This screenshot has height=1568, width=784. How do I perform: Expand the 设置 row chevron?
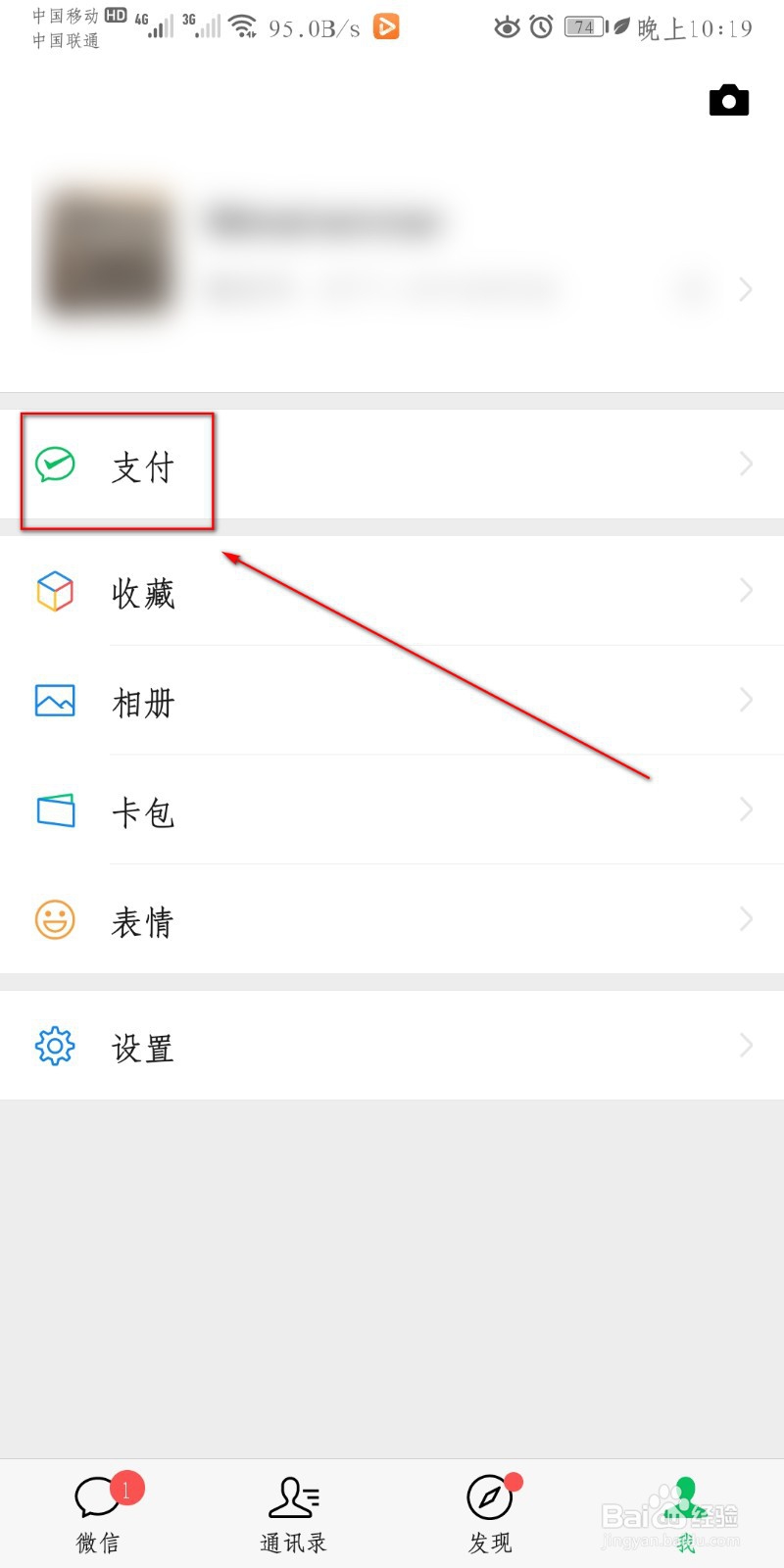tap(746, 1046)
